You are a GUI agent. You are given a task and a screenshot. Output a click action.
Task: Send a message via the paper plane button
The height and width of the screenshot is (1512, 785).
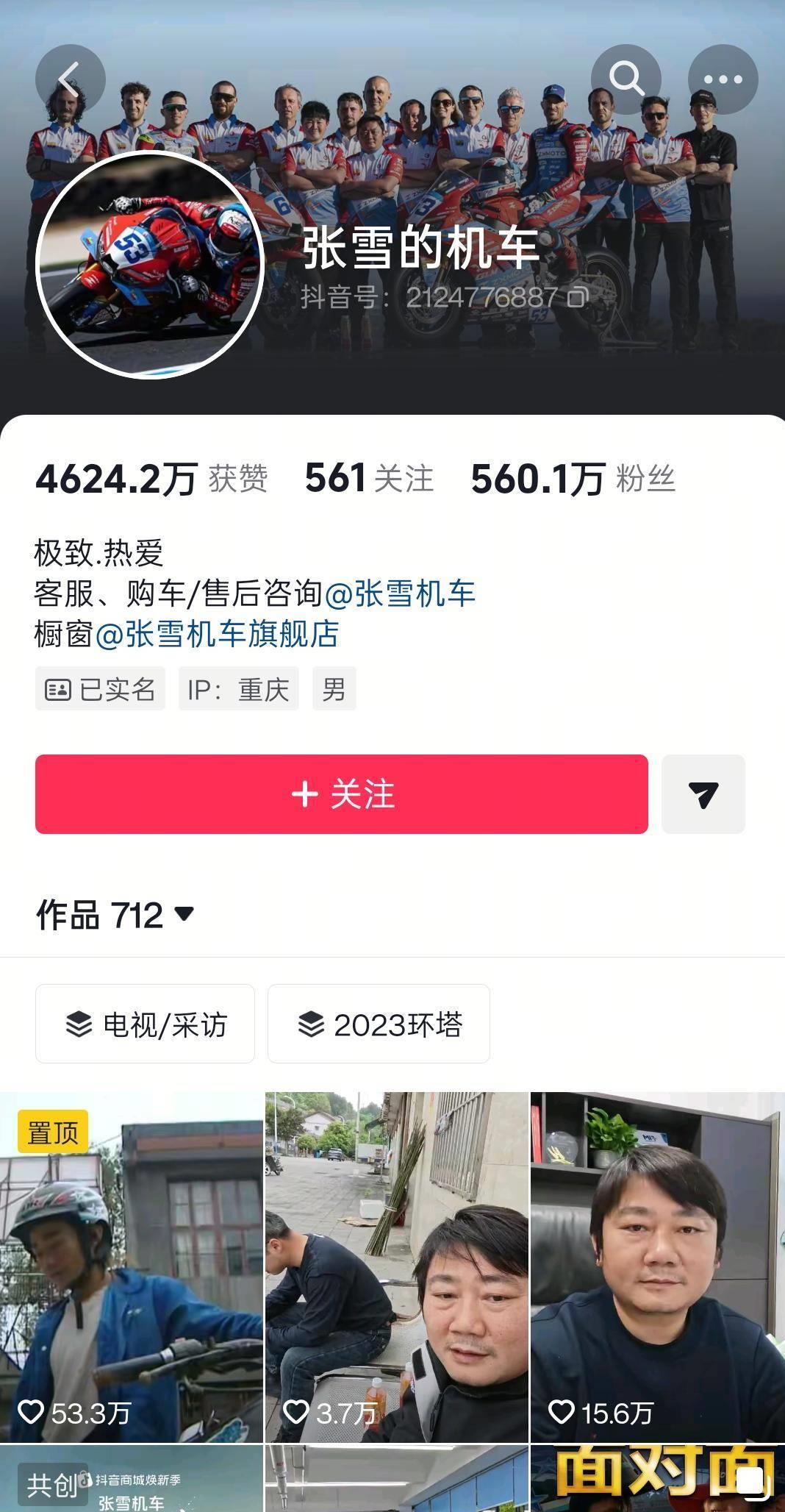tap(703, 794)
